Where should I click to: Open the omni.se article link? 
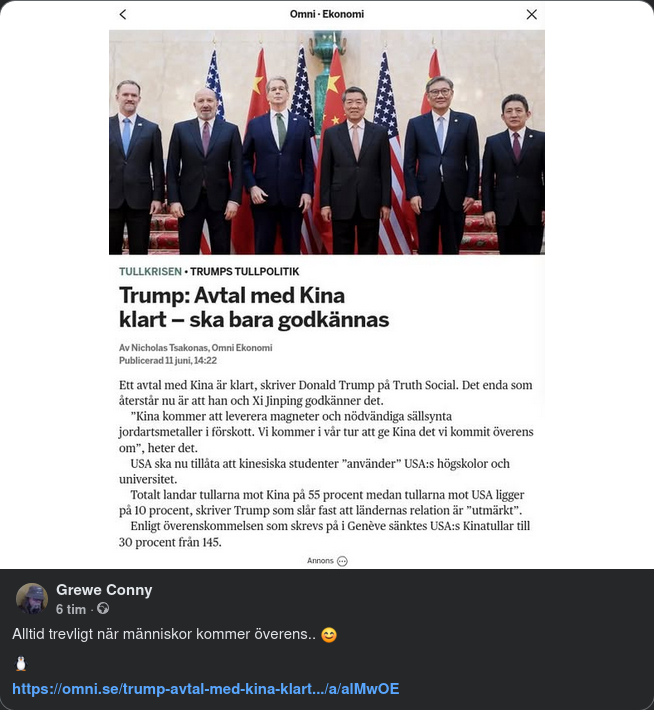[205, 689]
